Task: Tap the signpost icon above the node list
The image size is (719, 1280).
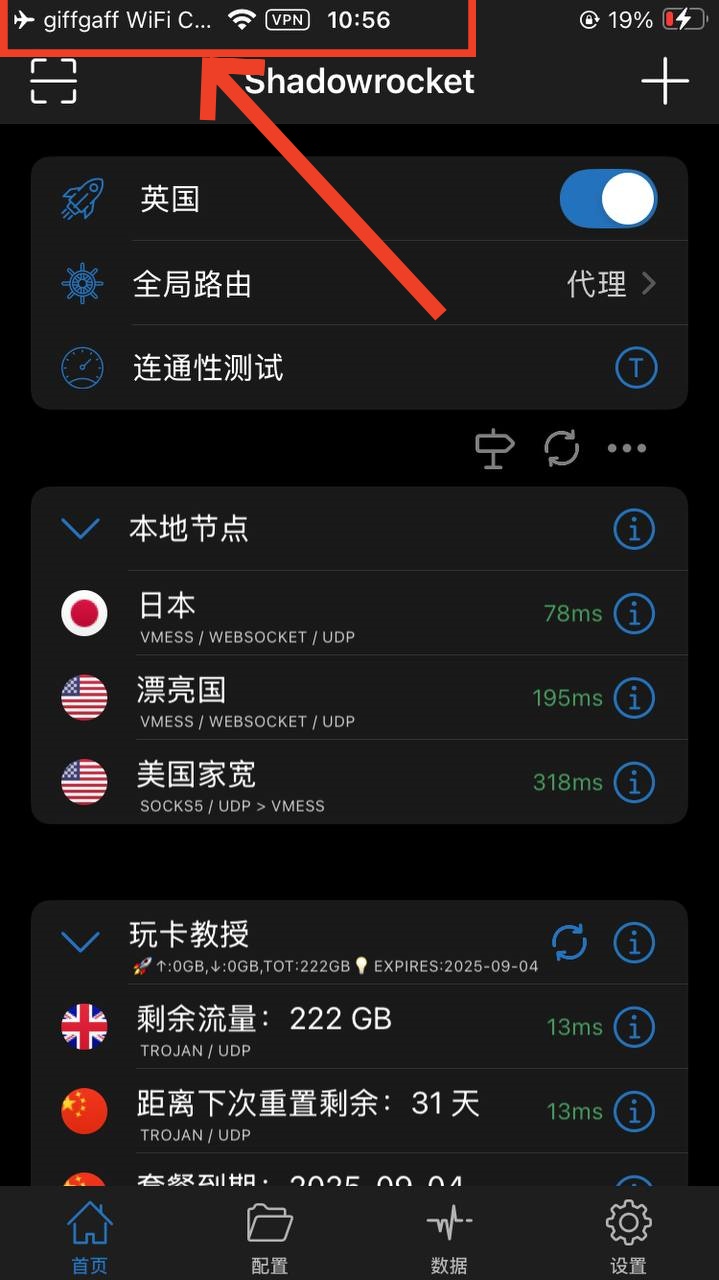Action: [x=494, y=448]
